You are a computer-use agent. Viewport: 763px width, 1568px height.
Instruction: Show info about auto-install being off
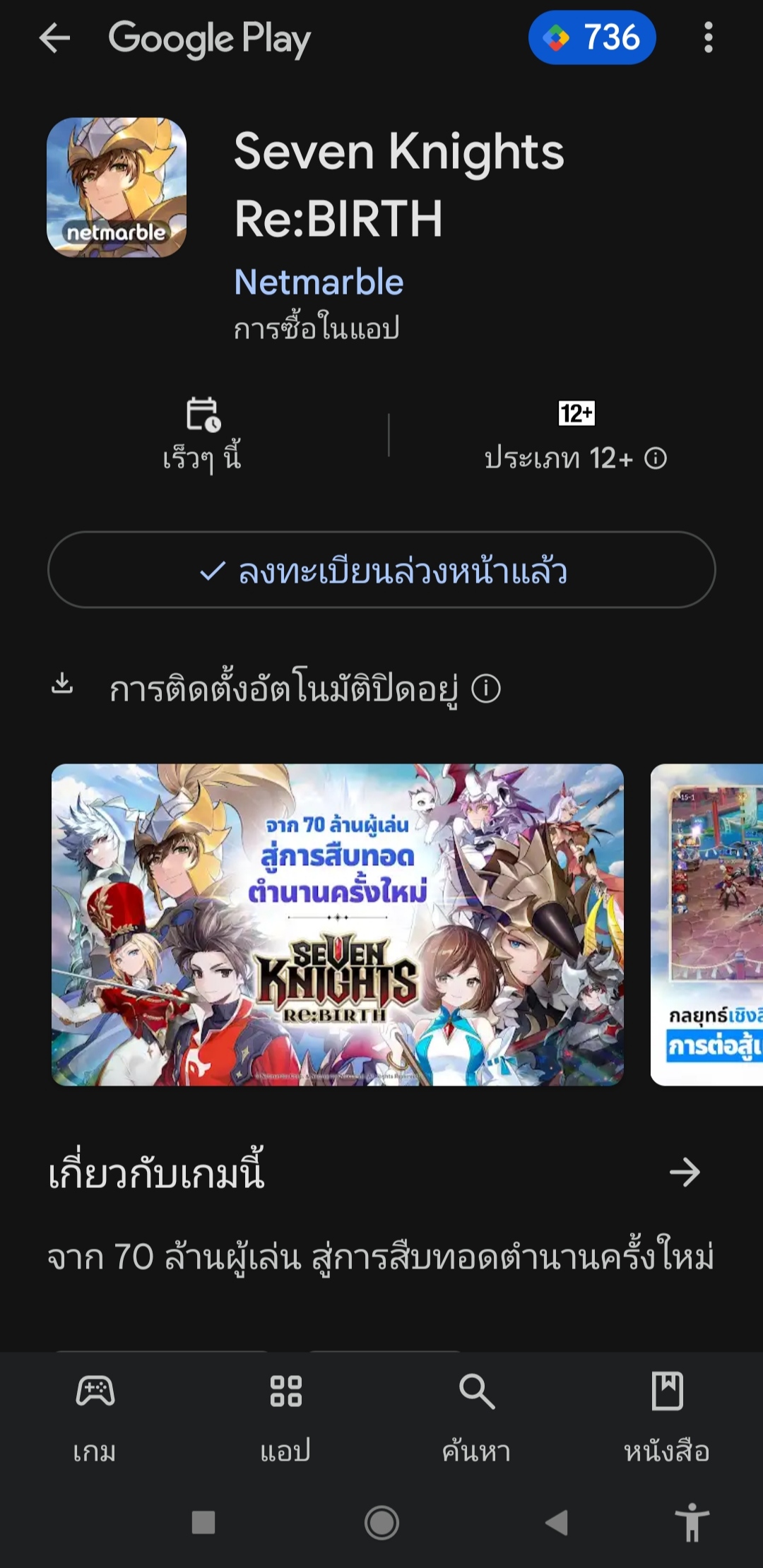[486, 689]
